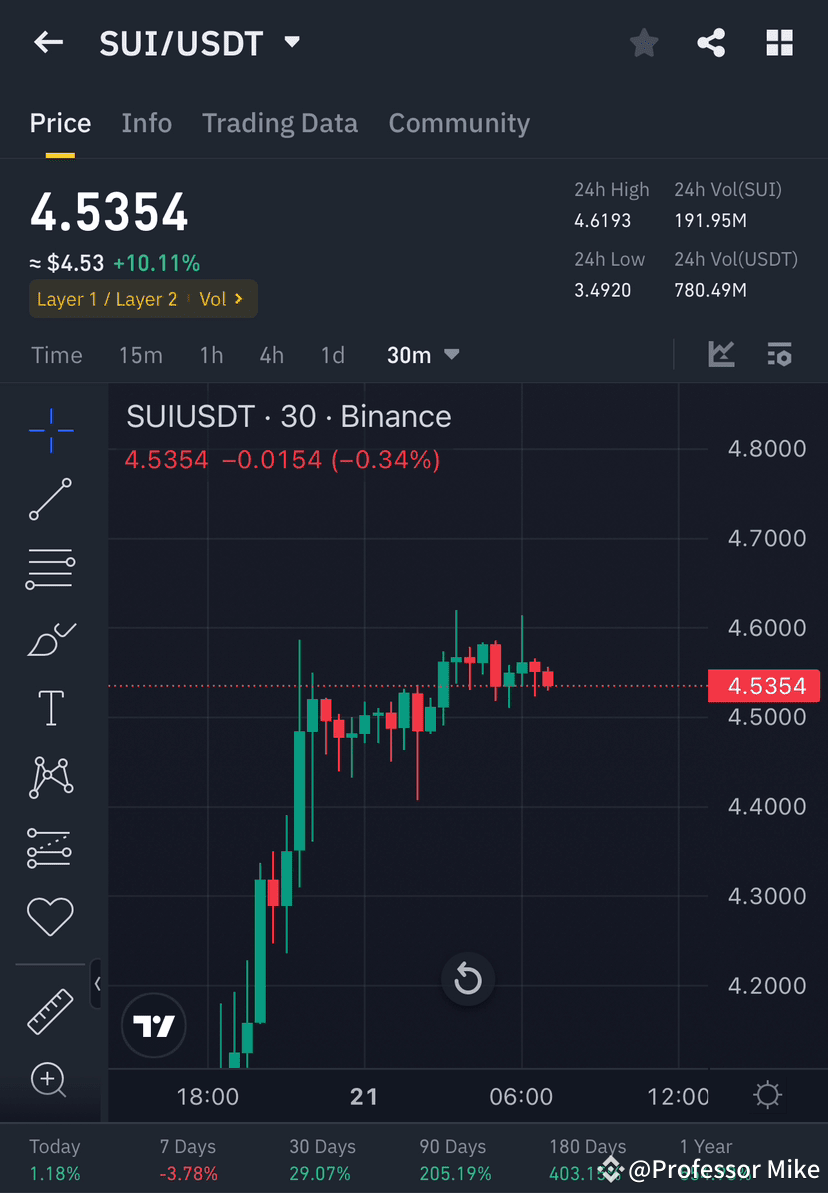Viewport: 828px width, 1193px height.
Task: Open the 30m timeframe dropdown
Action: 422,354
